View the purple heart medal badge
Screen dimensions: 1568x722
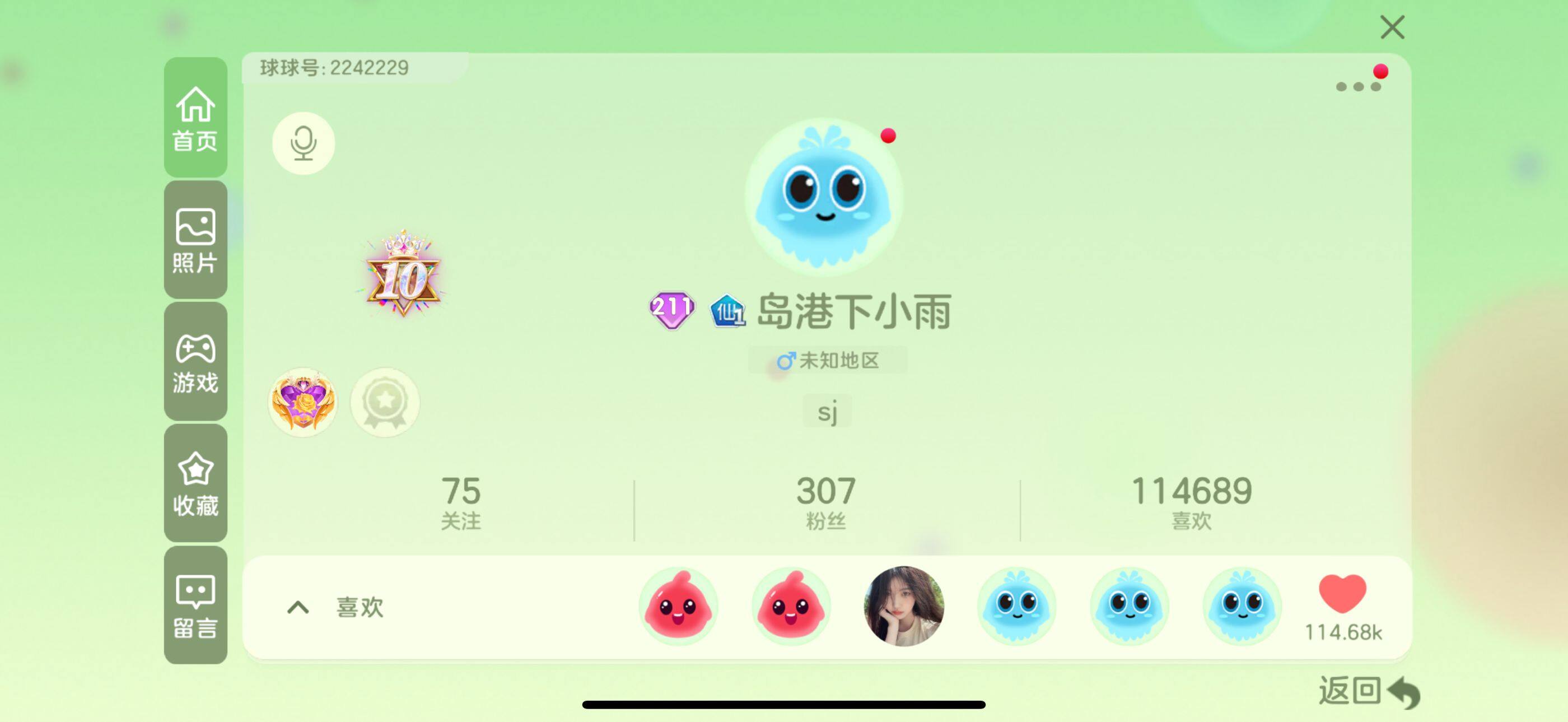click(x=302, y=402)
